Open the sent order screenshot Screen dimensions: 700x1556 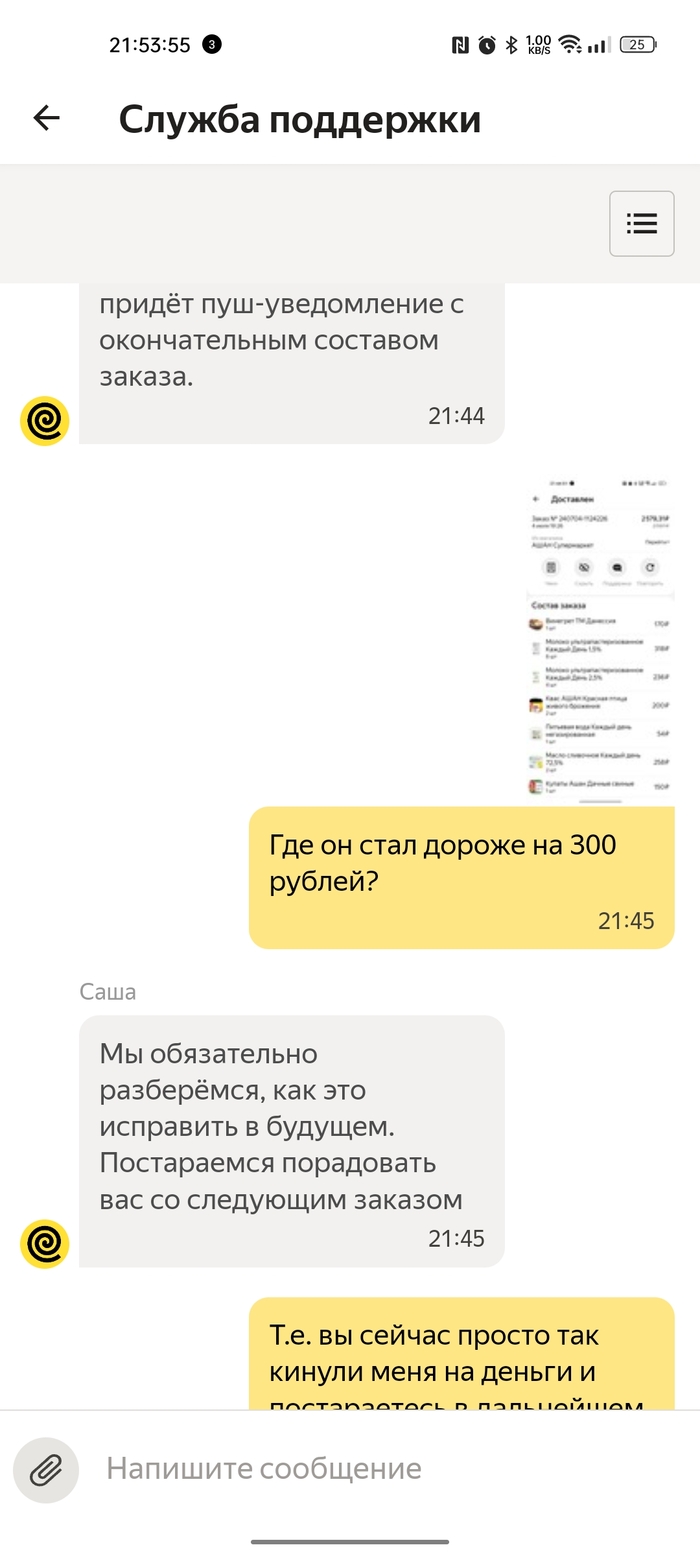(x=600, y=634)
